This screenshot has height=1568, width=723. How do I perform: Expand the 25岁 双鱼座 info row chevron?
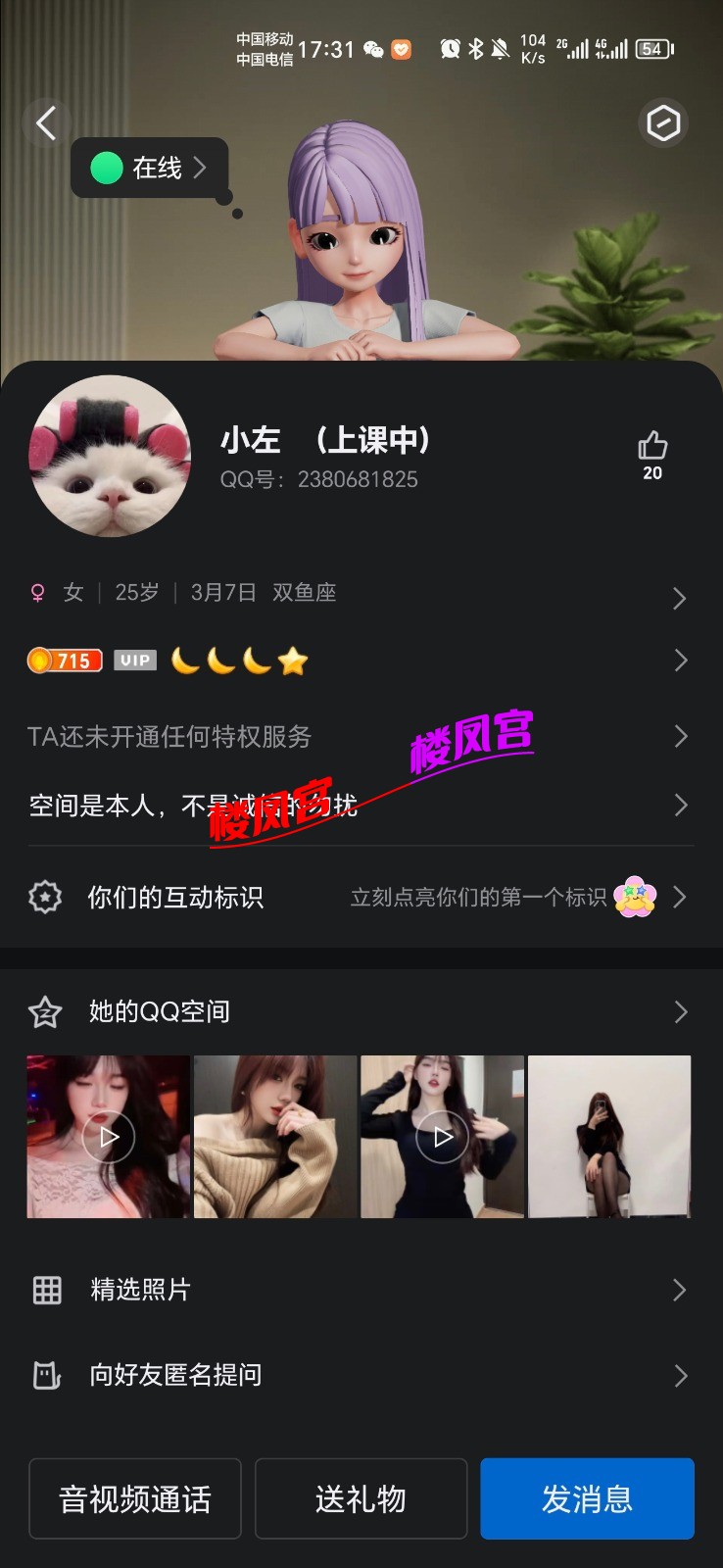(x=680, y=598)
